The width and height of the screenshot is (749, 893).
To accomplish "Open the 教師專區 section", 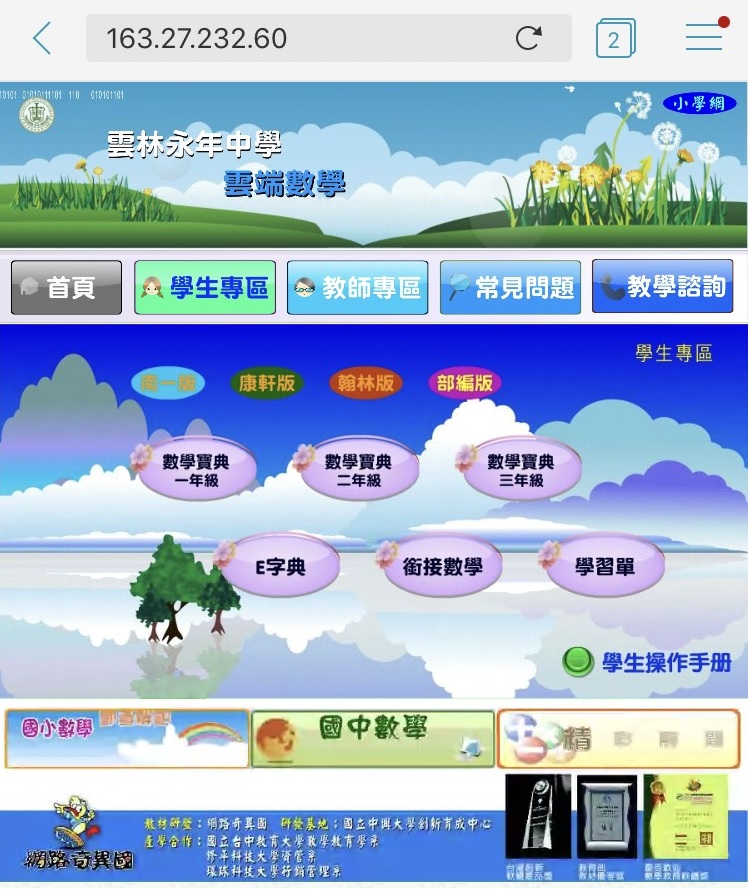I will point(357,288).
